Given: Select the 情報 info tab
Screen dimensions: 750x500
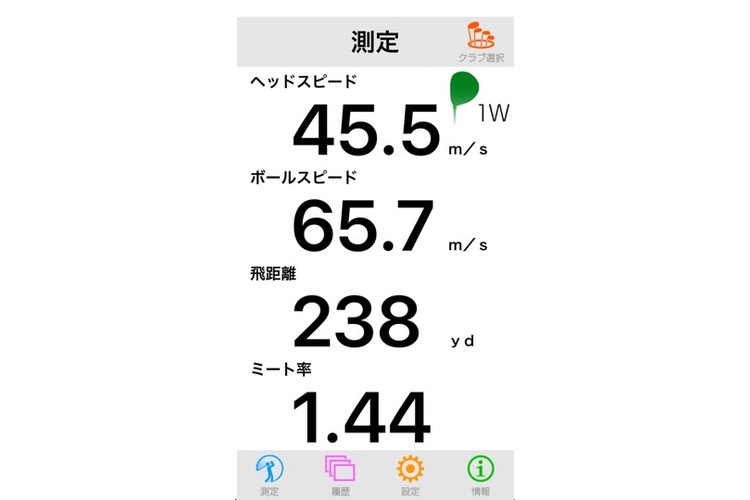Looking at the screenshot, I should pyautogui.click(x=480, y=474).
